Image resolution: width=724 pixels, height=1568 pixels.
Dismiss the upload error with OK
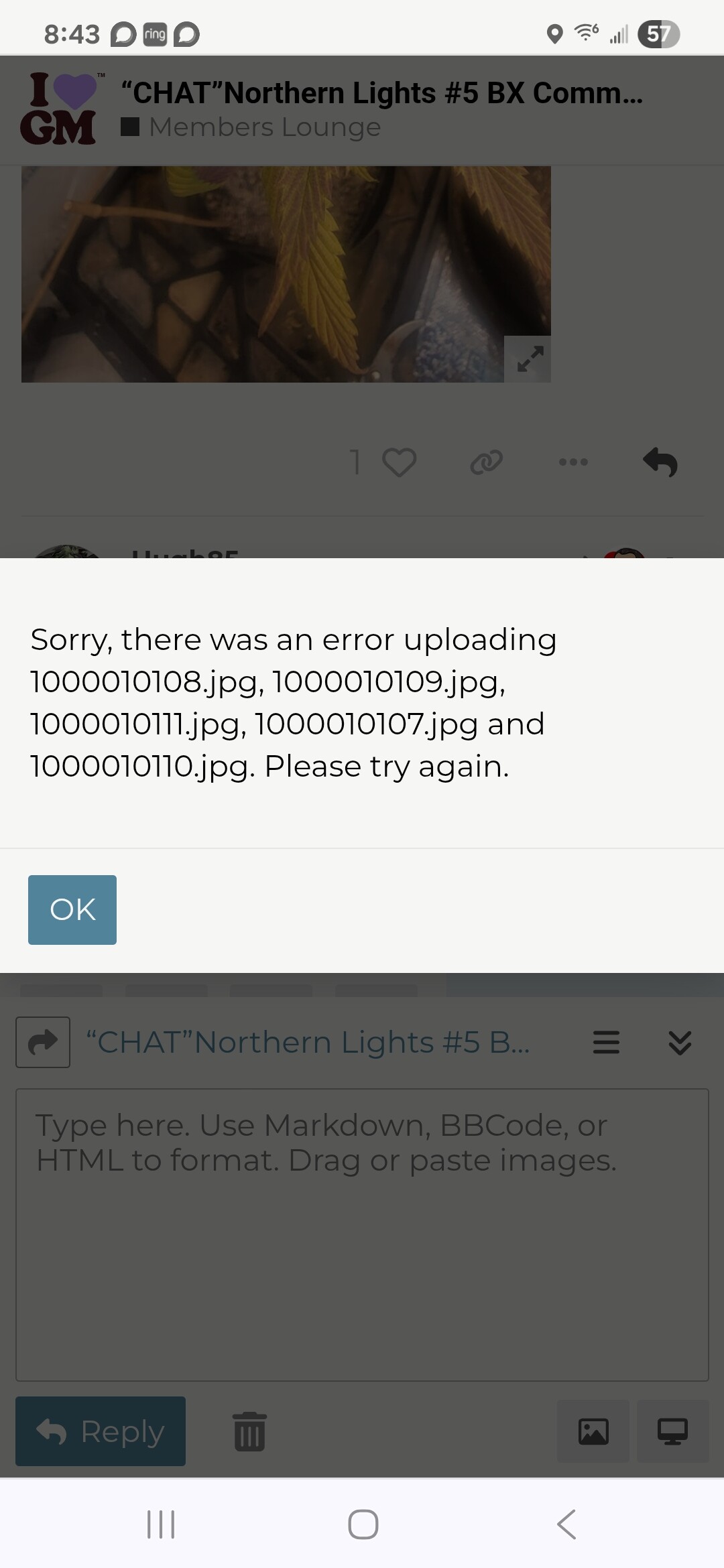pos(72,909)
